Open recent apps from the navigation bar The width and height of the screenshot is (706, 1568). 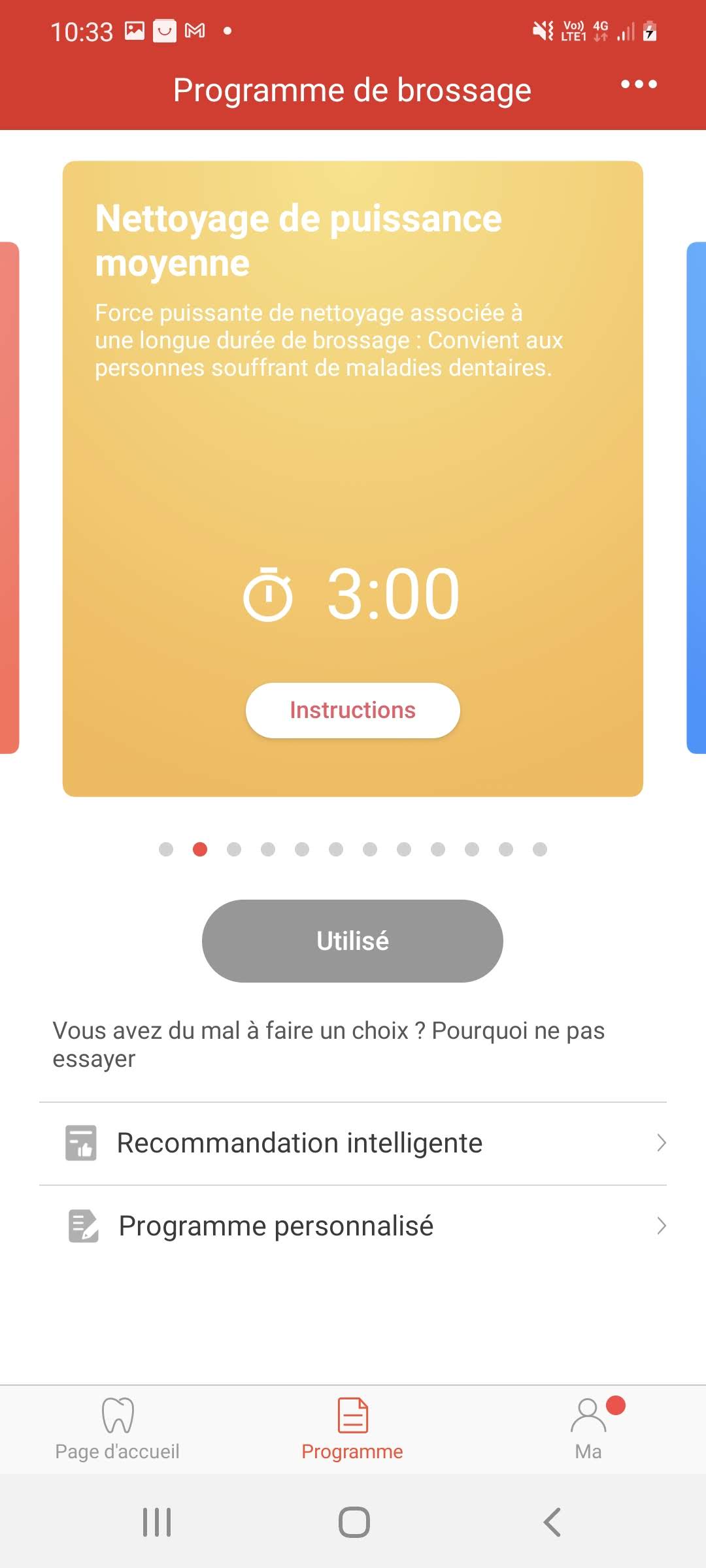157,1522
